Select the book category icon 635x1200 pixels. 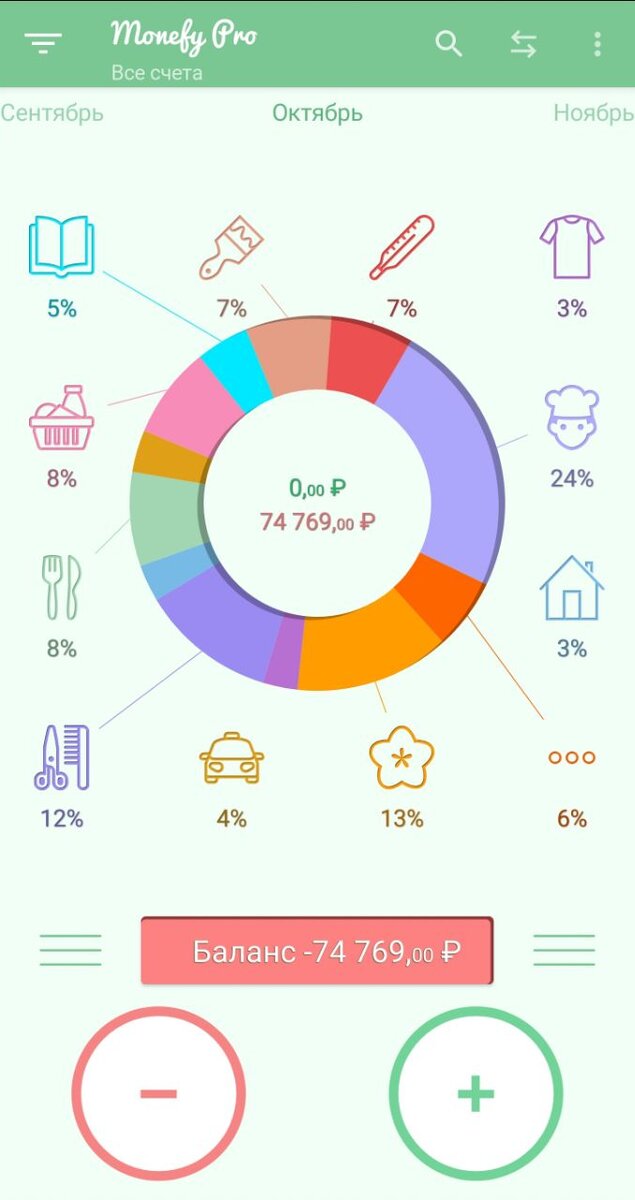pyautogui.click(x=61, y=246)
